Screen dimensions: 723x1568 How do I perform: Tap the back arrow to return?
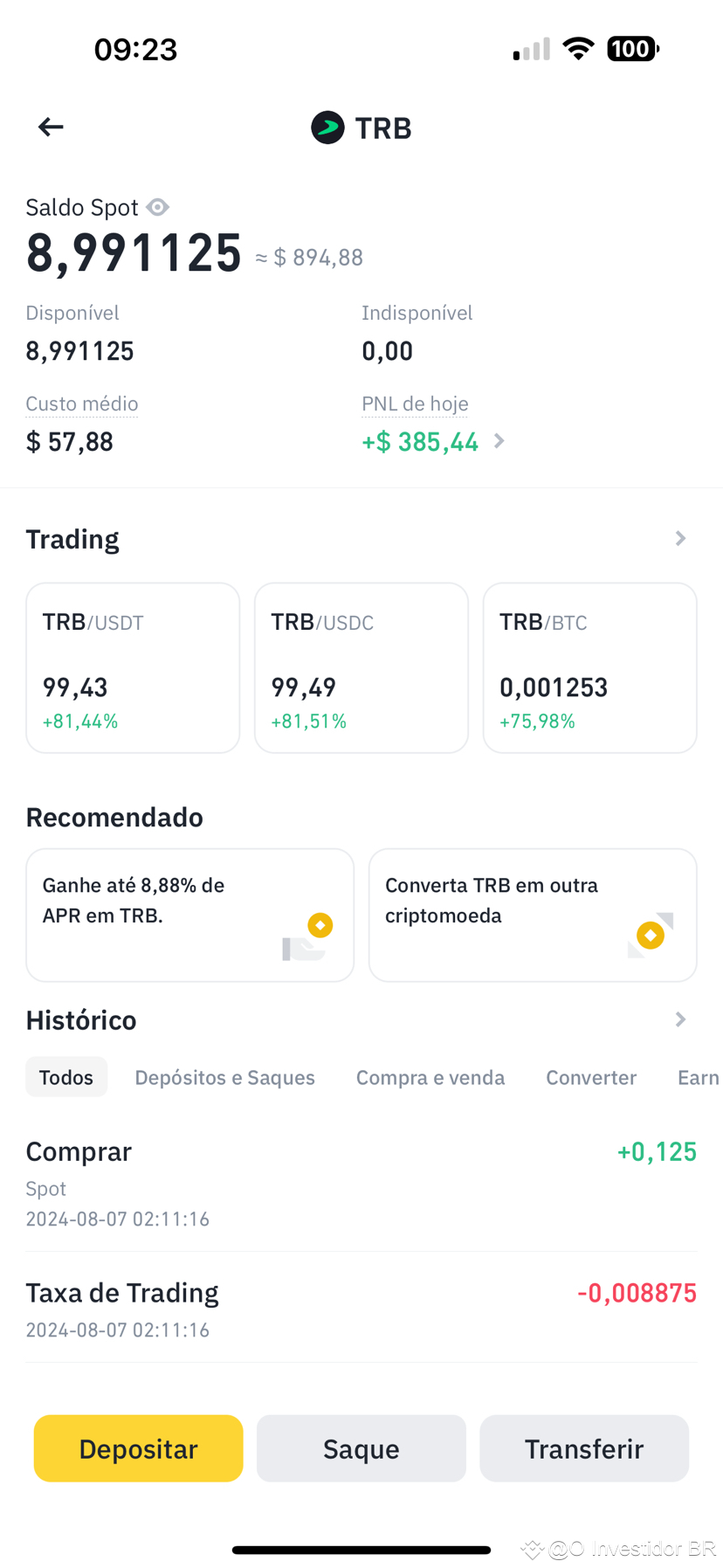[x=50, y=127]
